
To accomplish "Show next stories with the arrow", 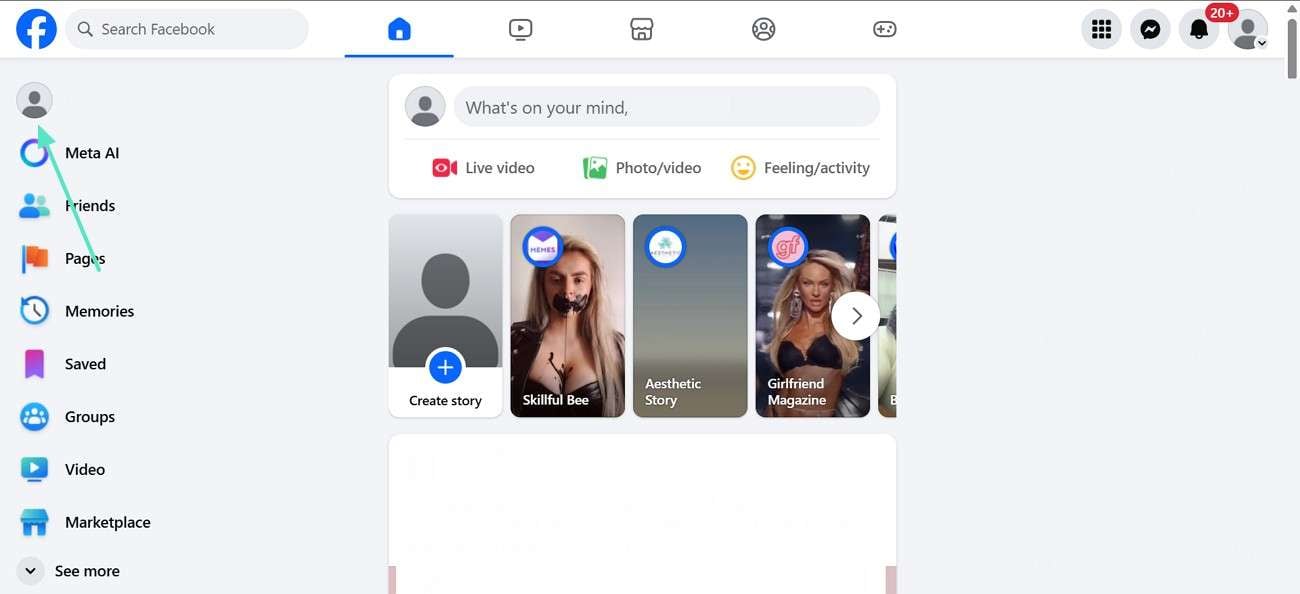I will click(856, 316).
